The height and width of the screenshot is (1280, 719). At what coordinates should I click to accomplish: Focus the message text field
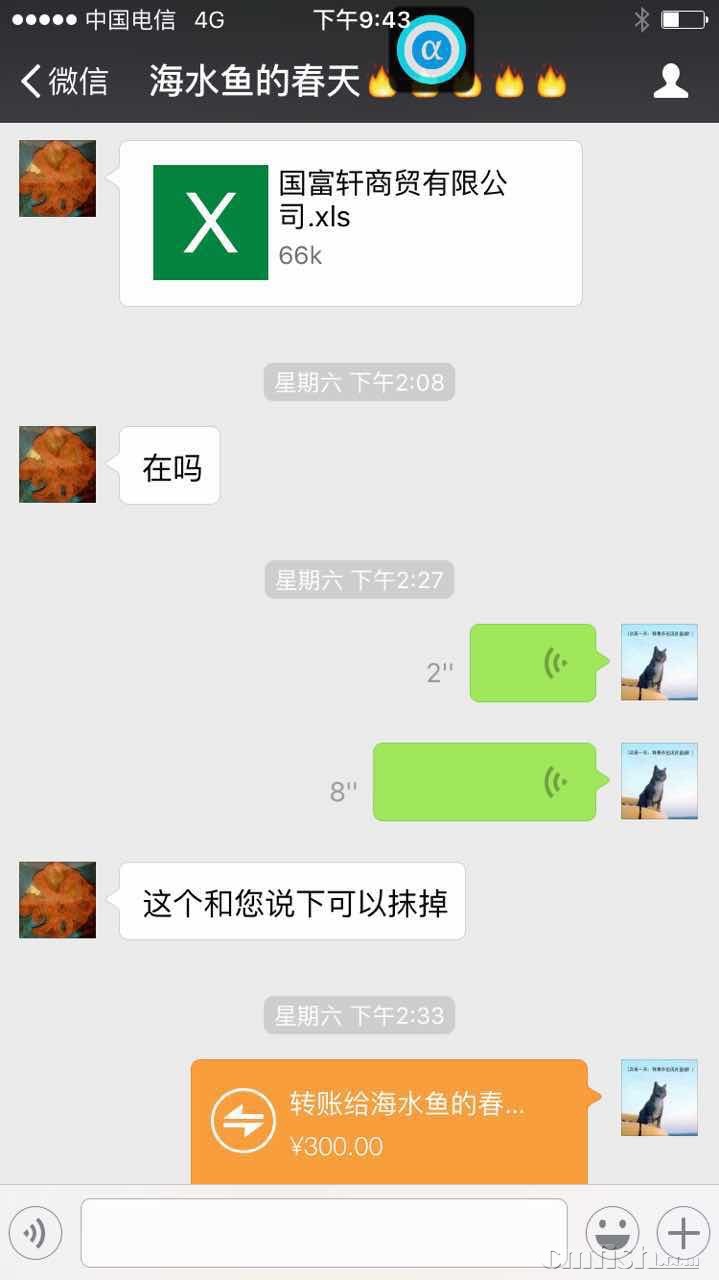pyautogui.click(x=323, y=1233)
